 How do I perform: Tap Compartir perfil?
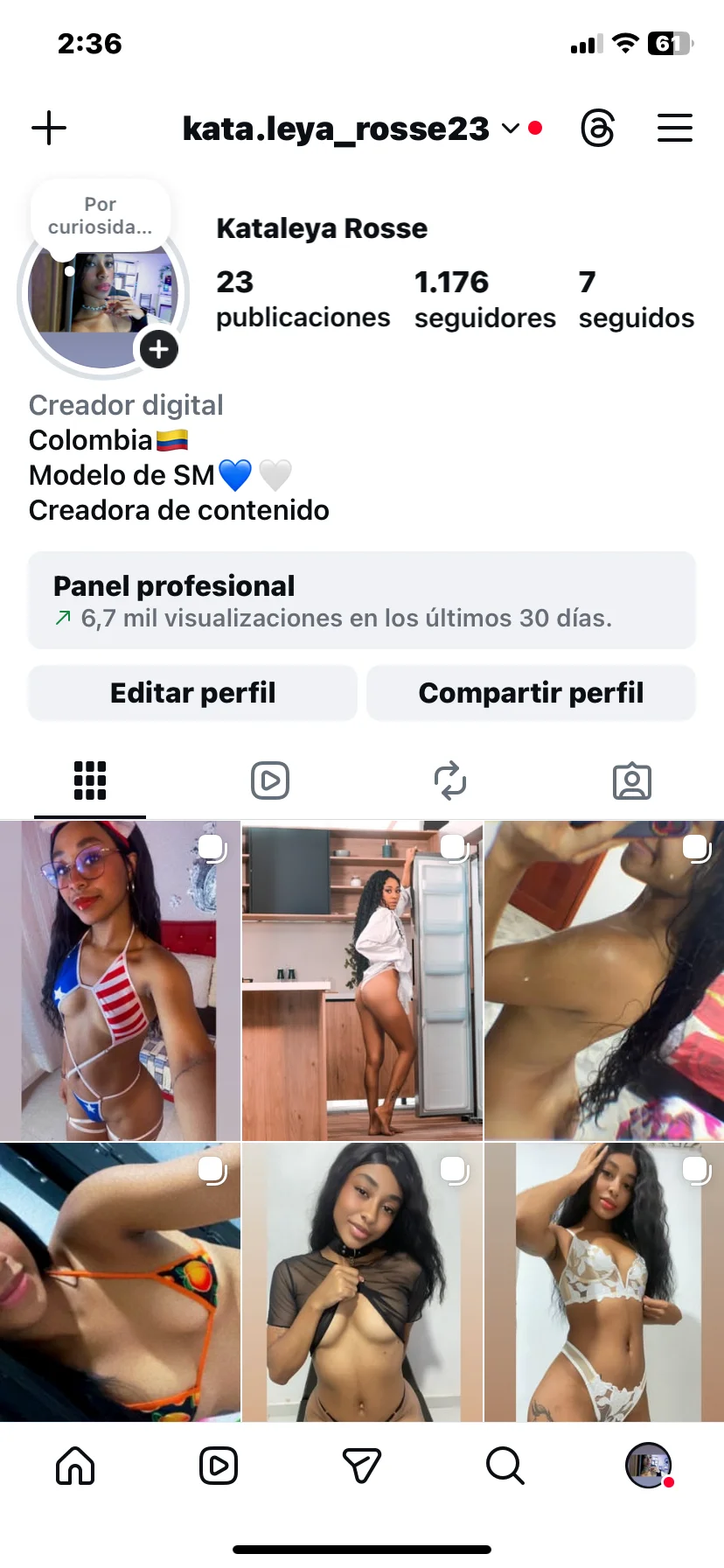[x=531, y=693]
